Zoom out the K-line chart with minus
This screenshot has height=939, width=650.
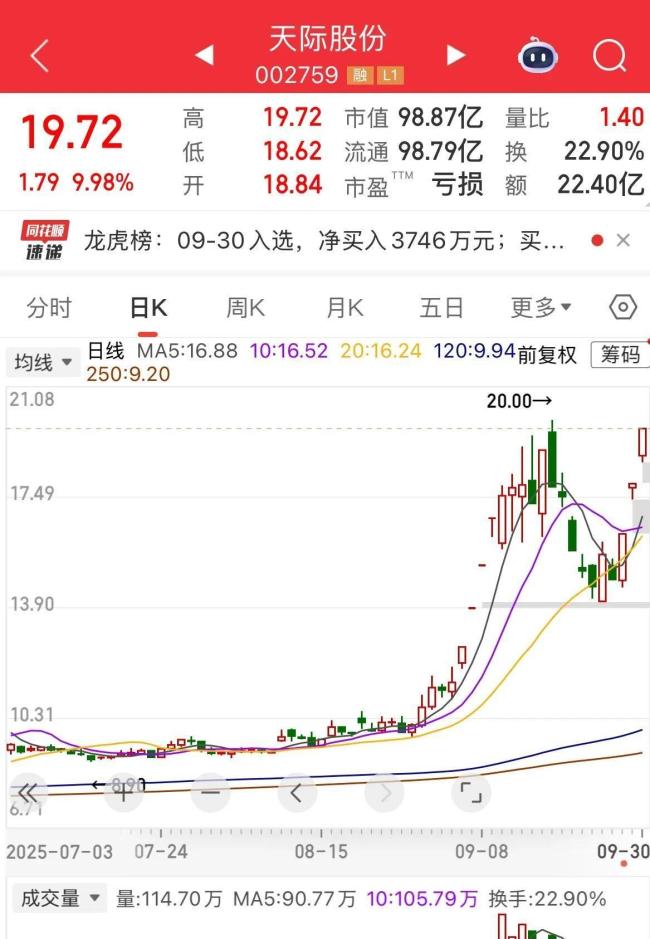(210, 794)
